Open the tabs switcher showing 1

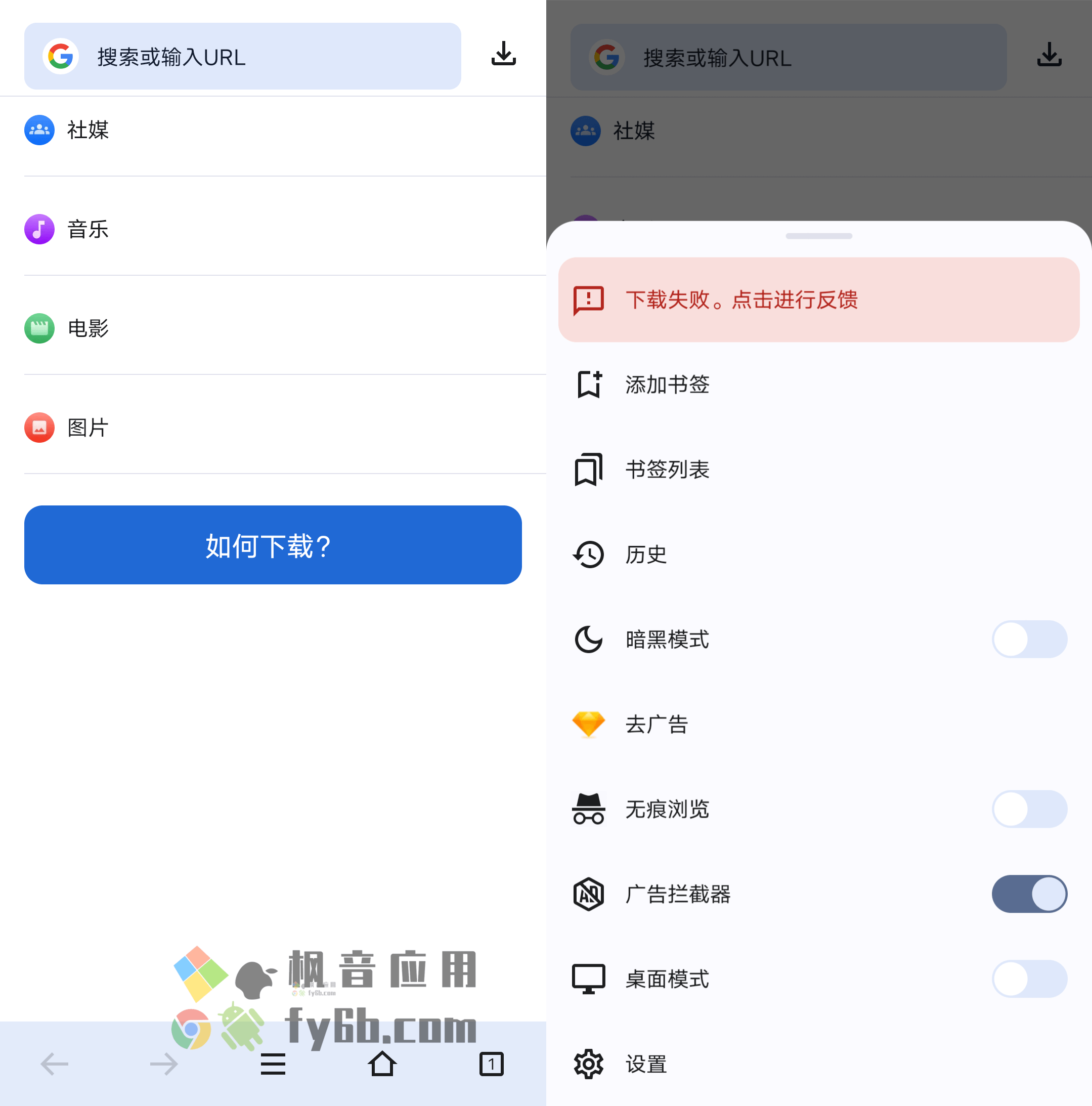pos(491,1064)
